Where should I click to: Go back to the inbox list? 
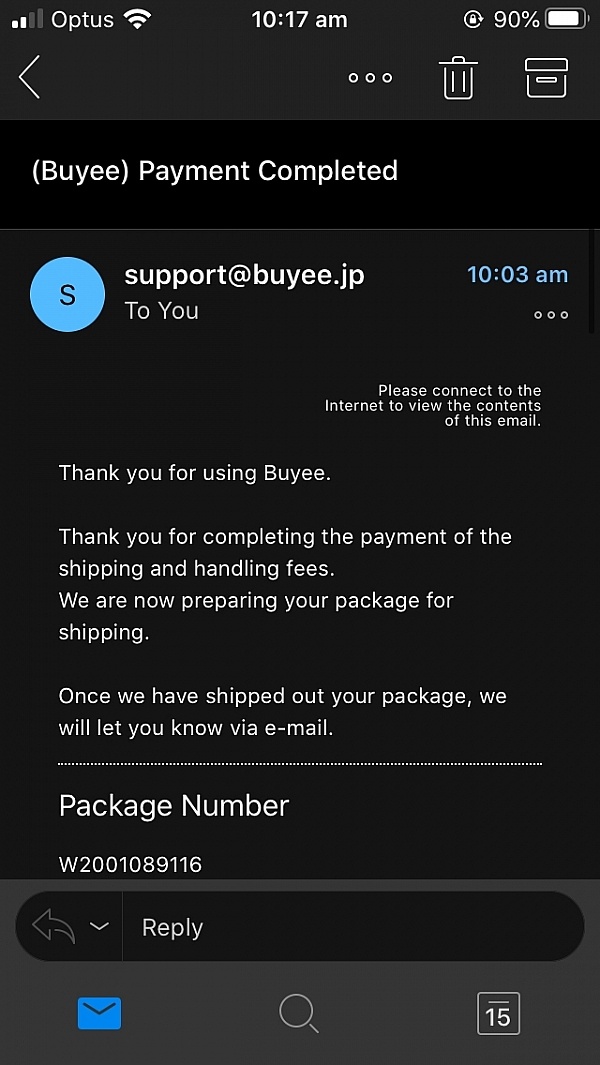[x=30, y=77]
